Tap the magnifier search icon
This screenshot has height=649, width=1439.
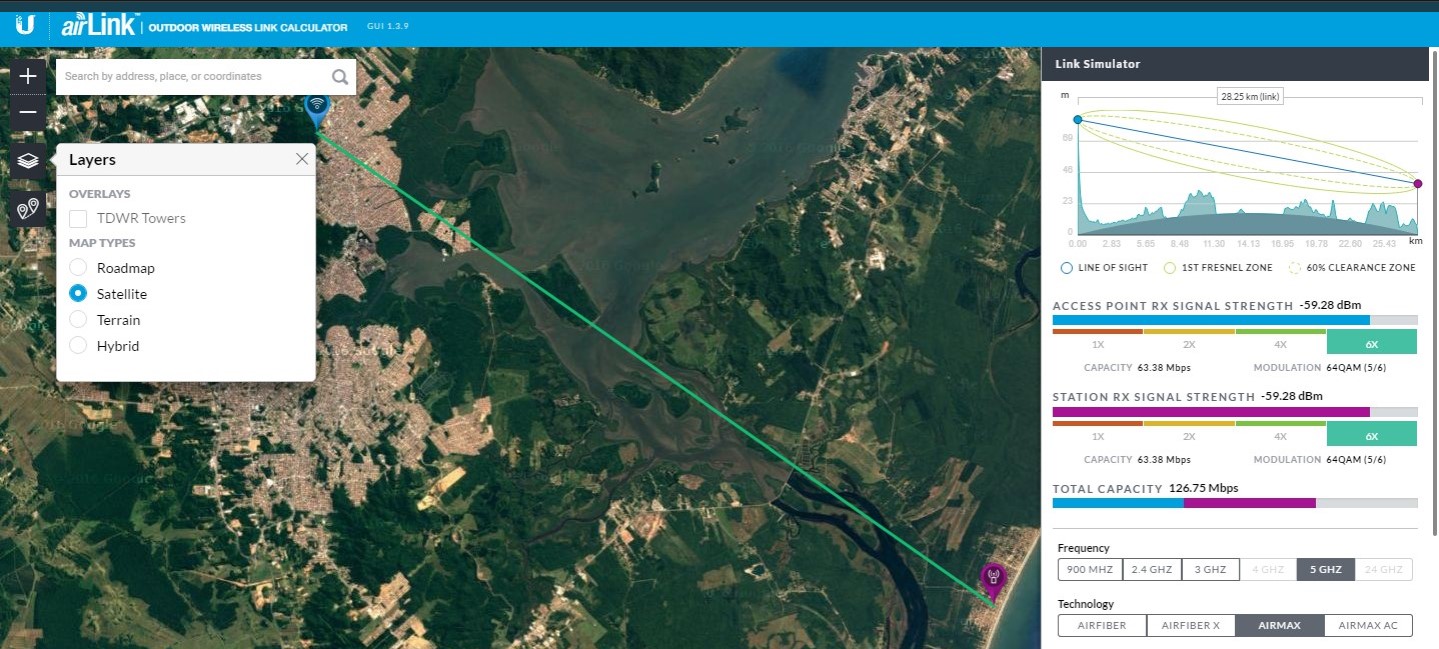click(340, 76)
